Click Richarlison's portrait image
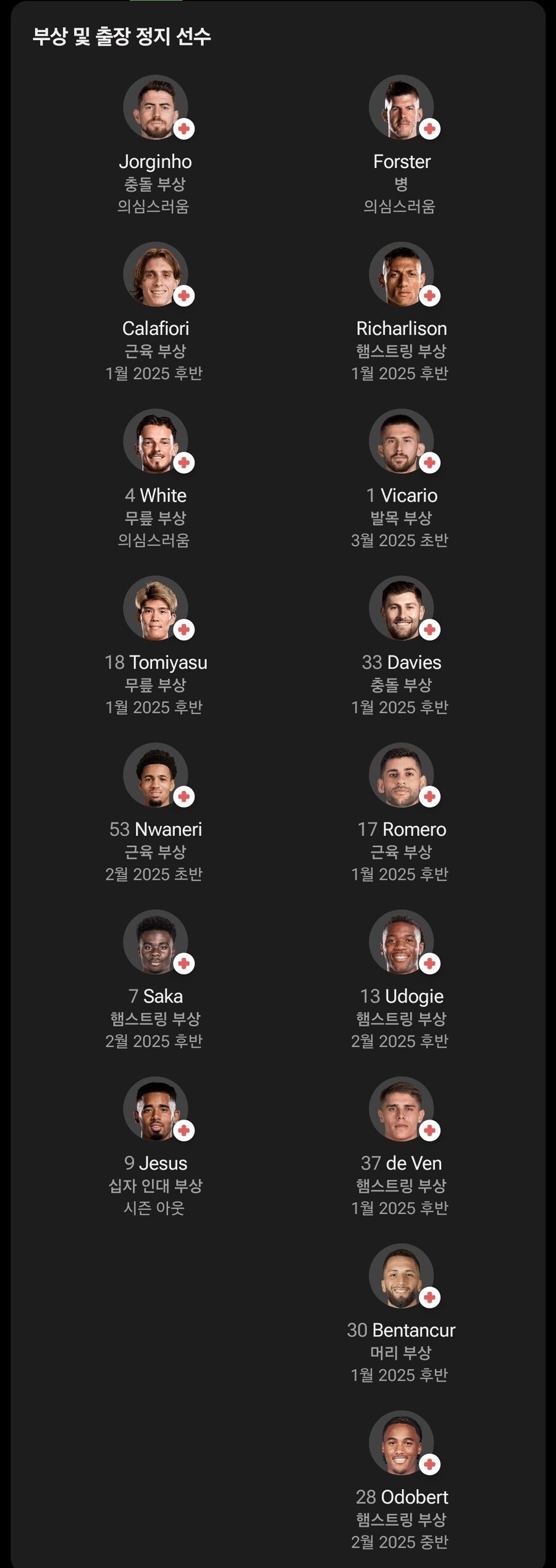This screenshot has height=1568, width=556. click(x=400, y=274)
